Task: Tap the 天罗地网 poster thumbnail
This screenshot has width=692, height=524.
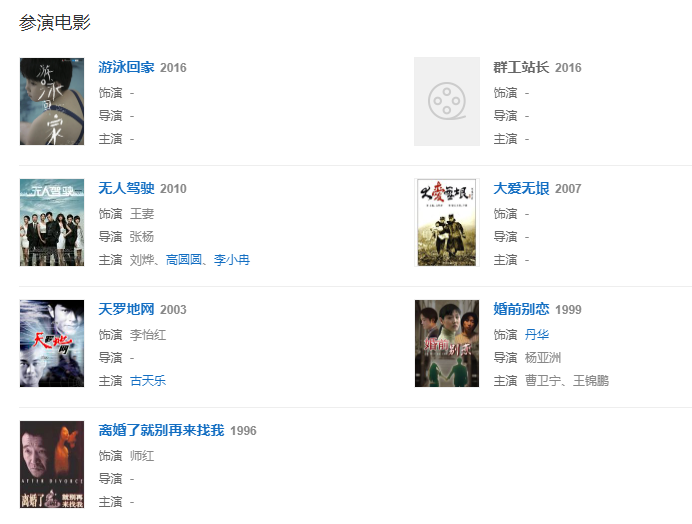Action: [x=52, y=343]
